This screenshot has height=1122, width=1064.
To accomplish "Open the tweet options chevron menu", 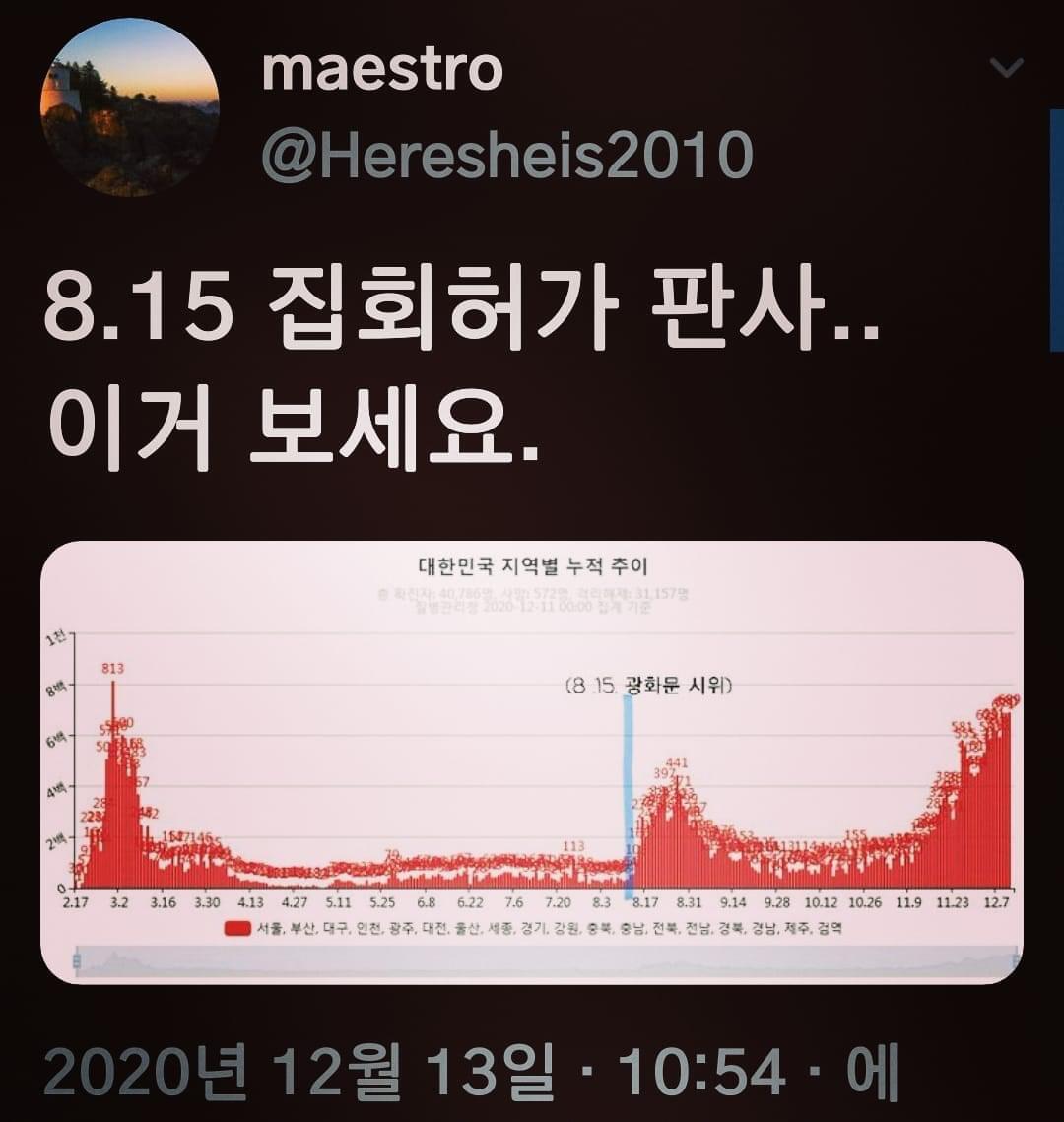I will pyautogui.click(x=1007, y=68).
